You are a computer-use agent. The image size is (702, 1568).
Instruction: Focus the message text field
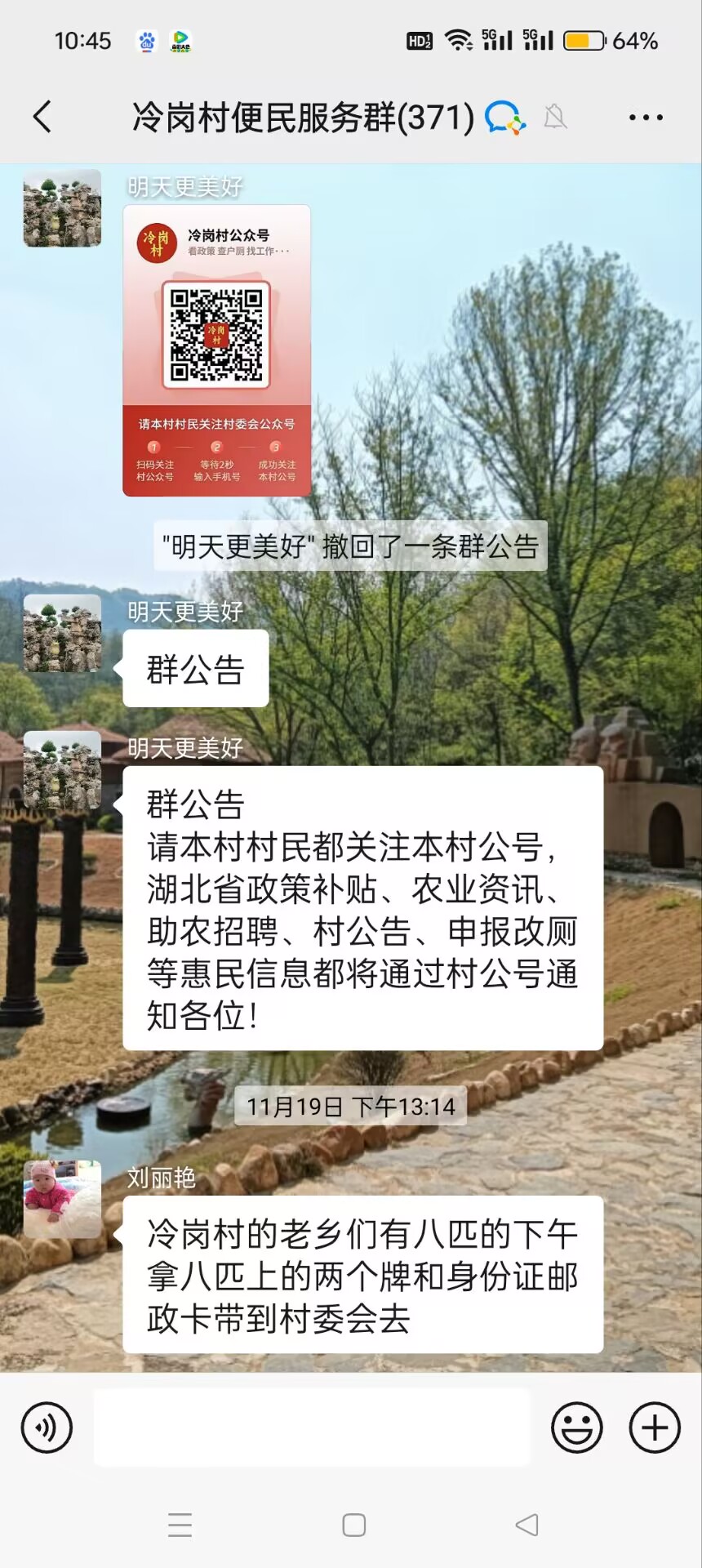(312, 1428)
